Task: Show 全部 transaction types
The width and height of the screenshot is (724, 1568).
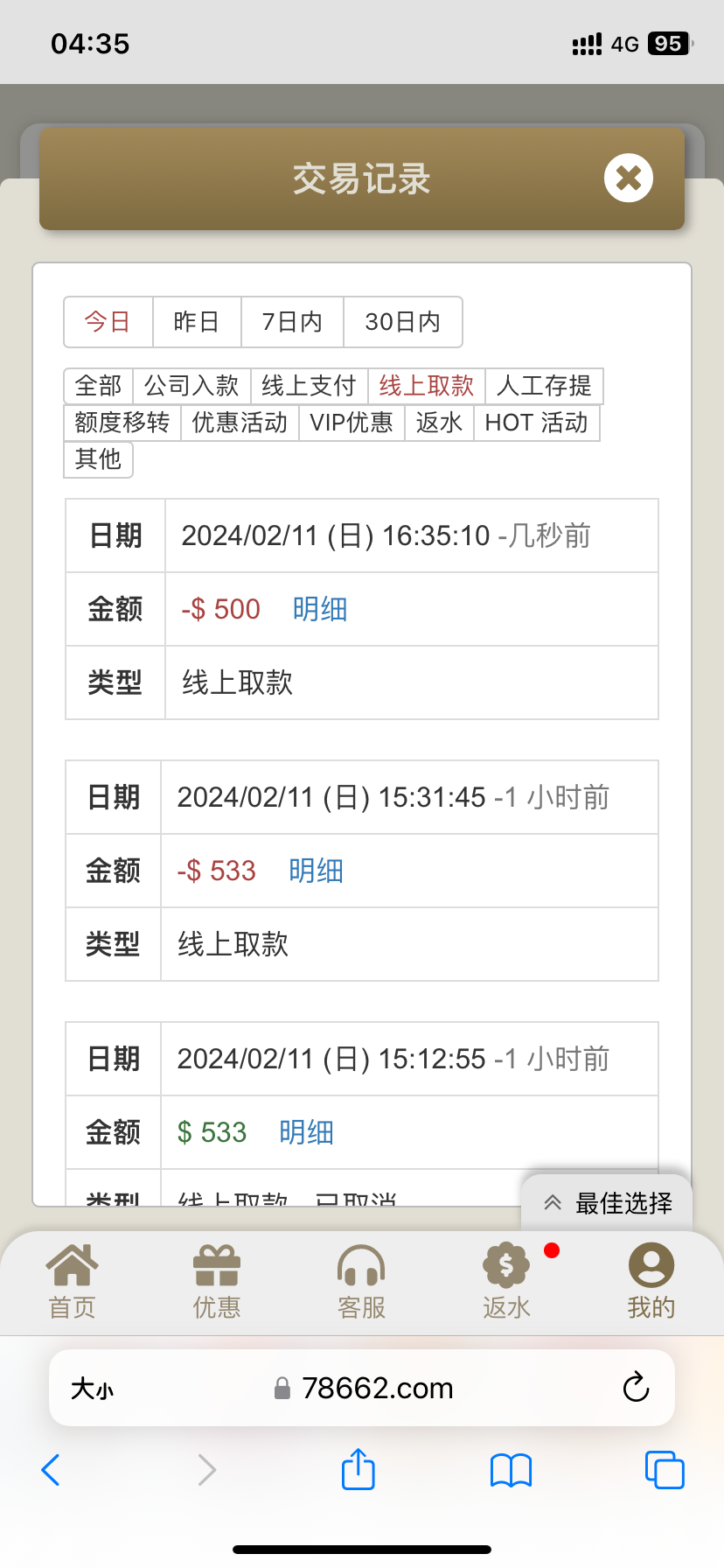Action: tap(99, 386)
